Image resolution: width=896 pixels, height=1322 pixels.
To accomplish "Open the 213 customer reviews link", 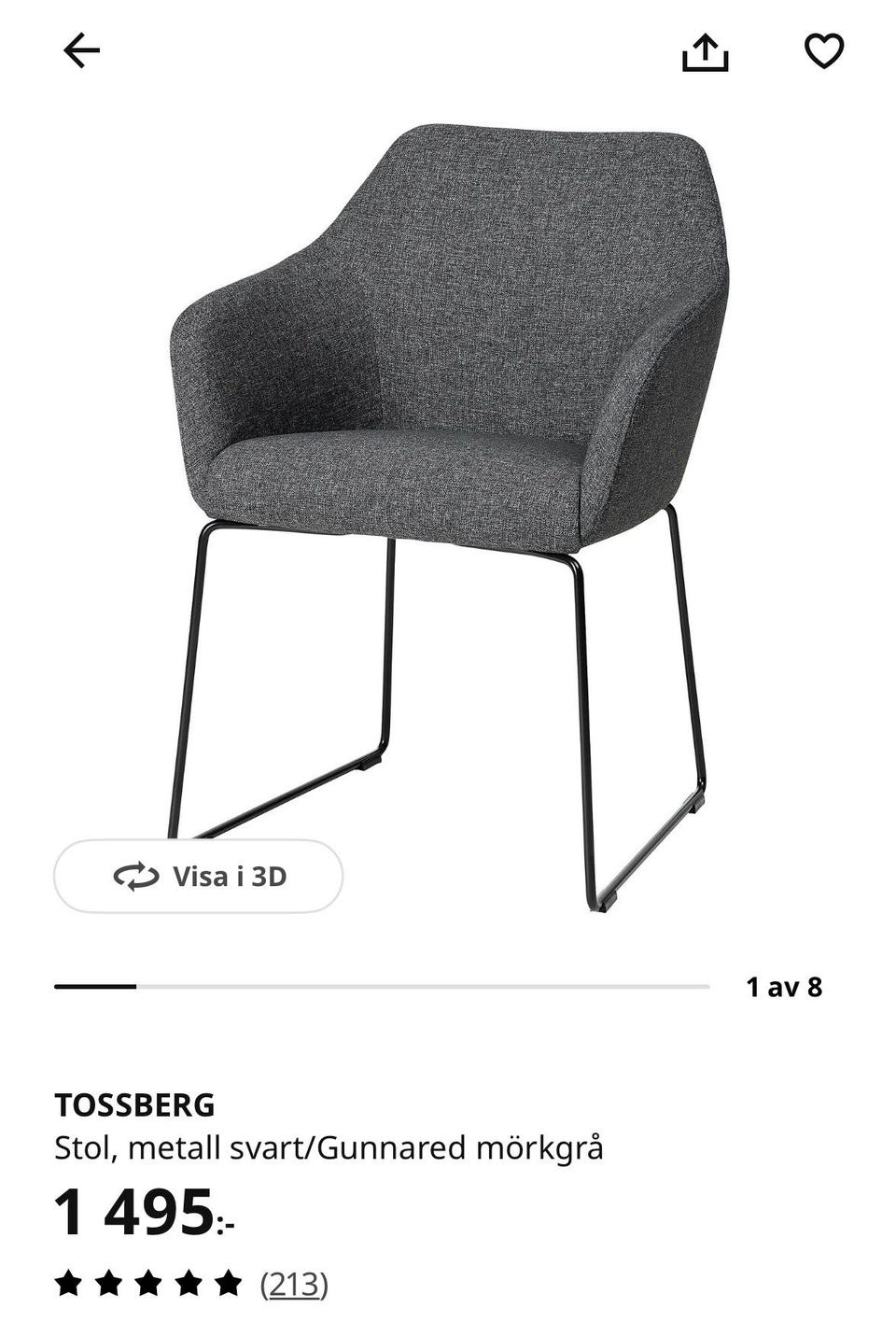I will (294, 1285).
